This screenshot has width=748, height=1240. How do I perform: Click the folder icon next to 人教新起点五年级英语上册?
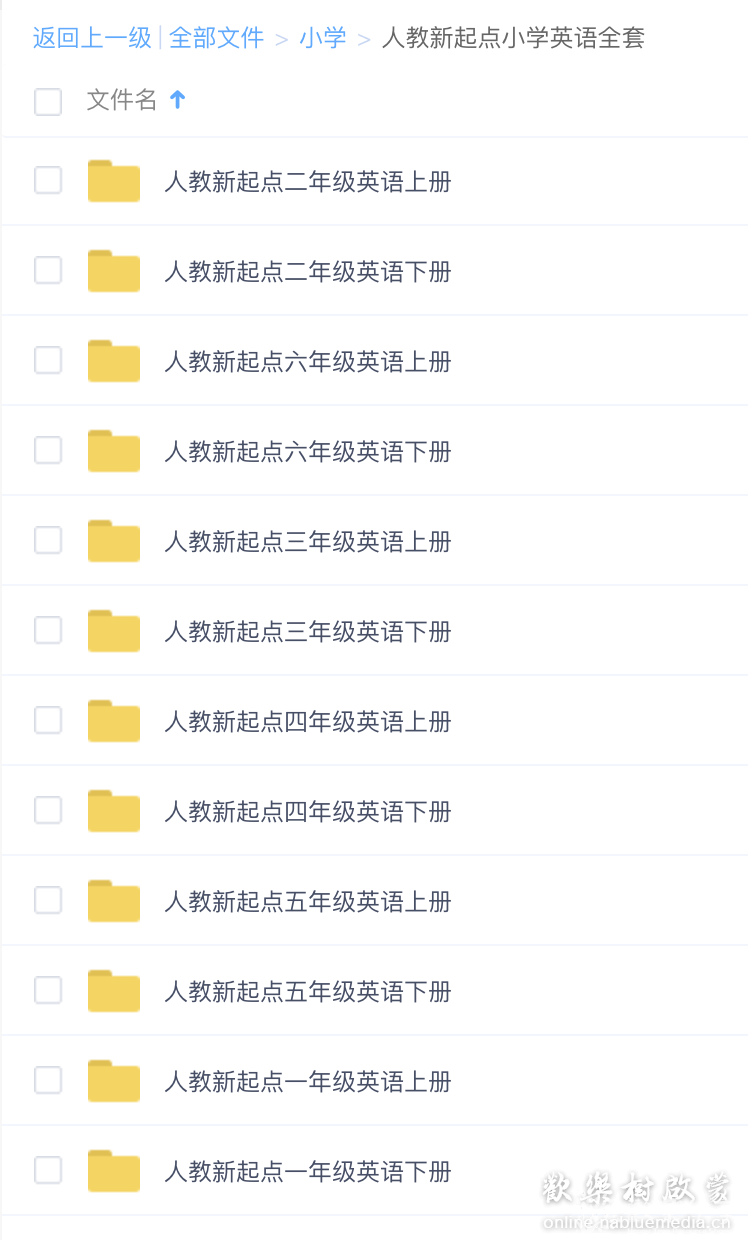point(113,900)
